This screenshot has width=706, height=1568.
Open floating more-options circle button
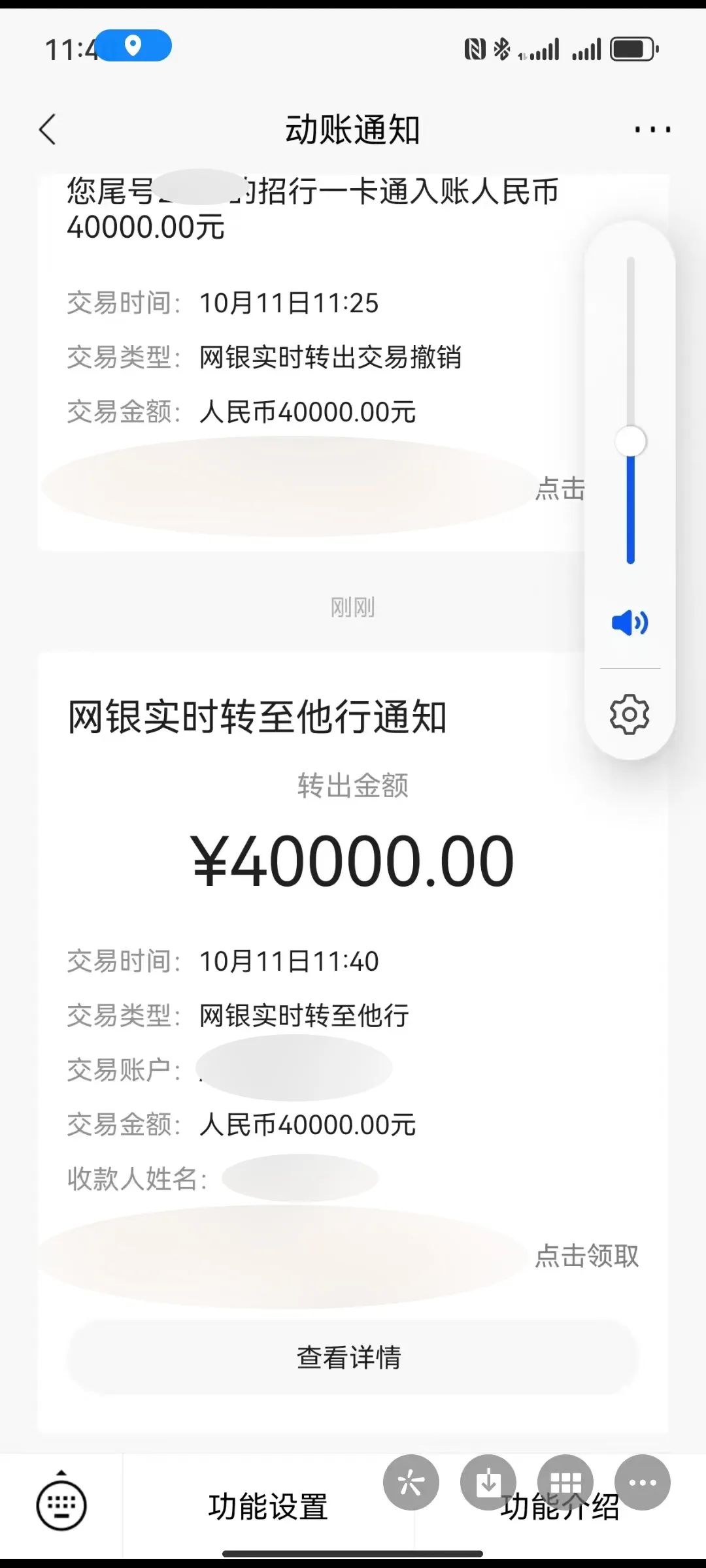643,1482
